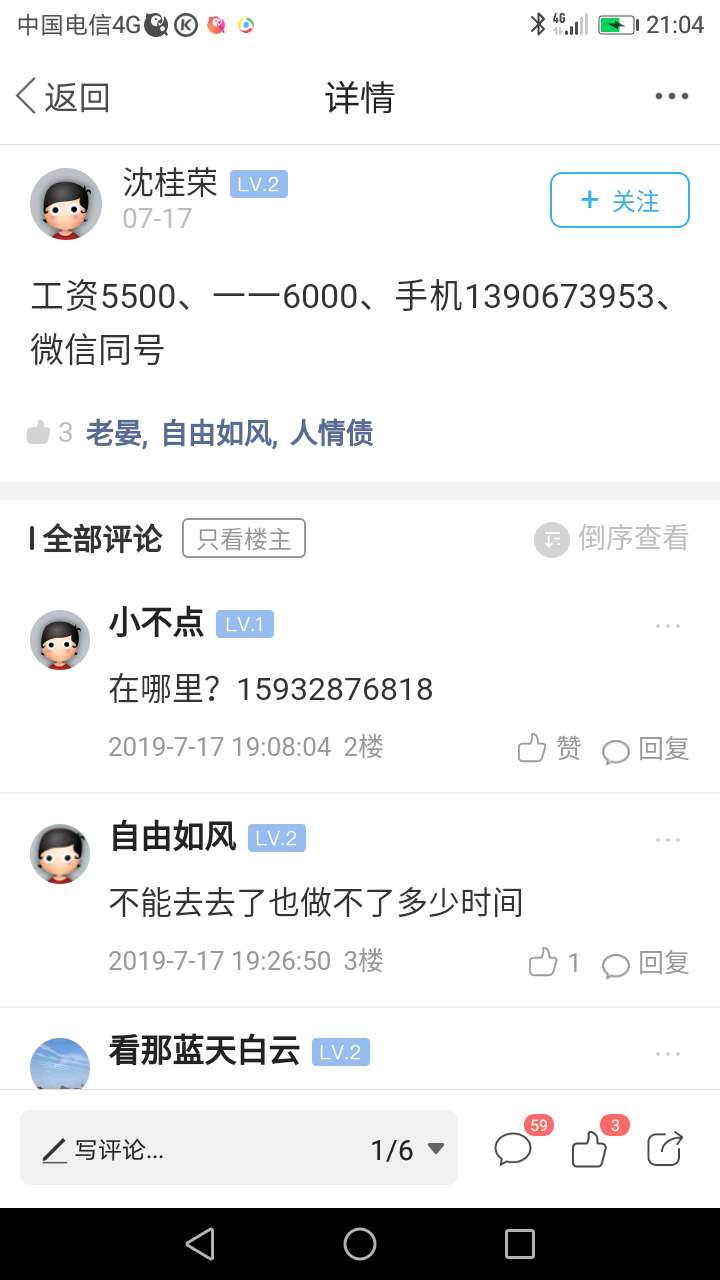Open more options for 小不点's comment
720x1280 pixels.
667,626
